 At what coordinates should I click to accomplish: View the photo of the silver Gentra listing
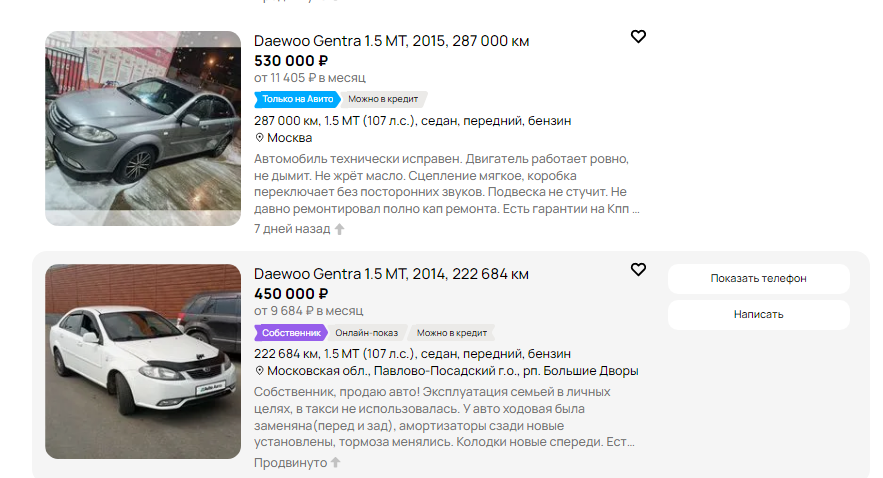click(x=143, y=128)
